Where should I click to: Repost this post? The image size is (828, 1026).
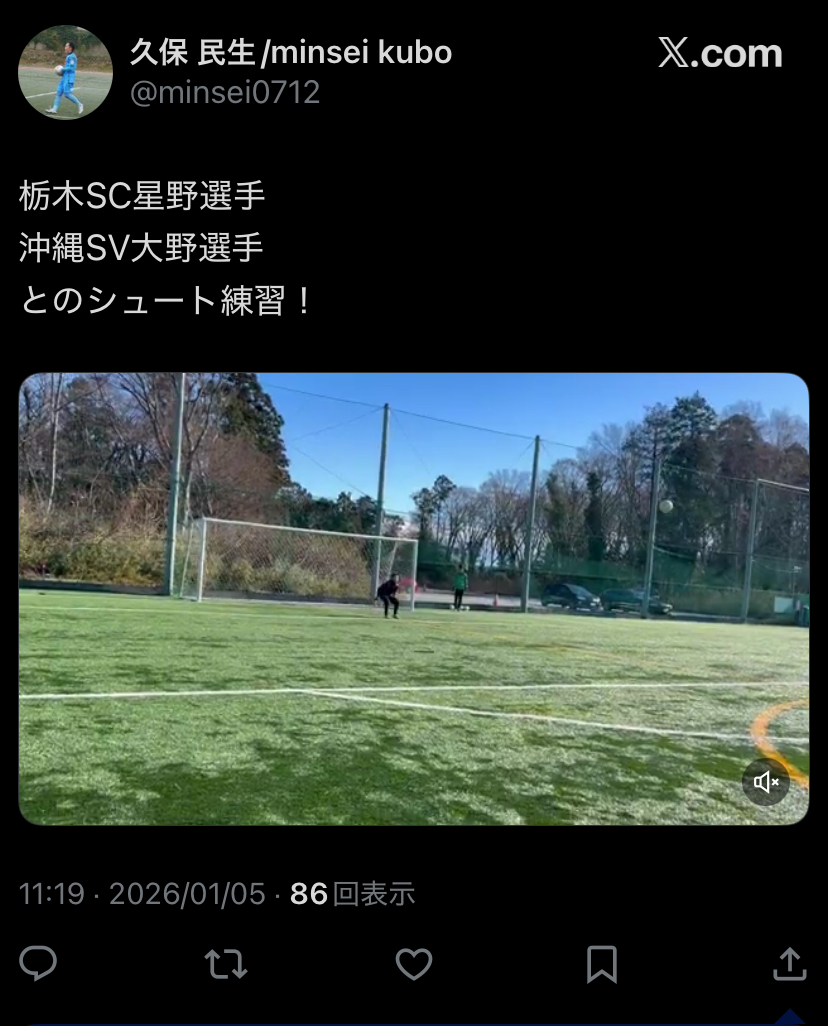(226, 964)
